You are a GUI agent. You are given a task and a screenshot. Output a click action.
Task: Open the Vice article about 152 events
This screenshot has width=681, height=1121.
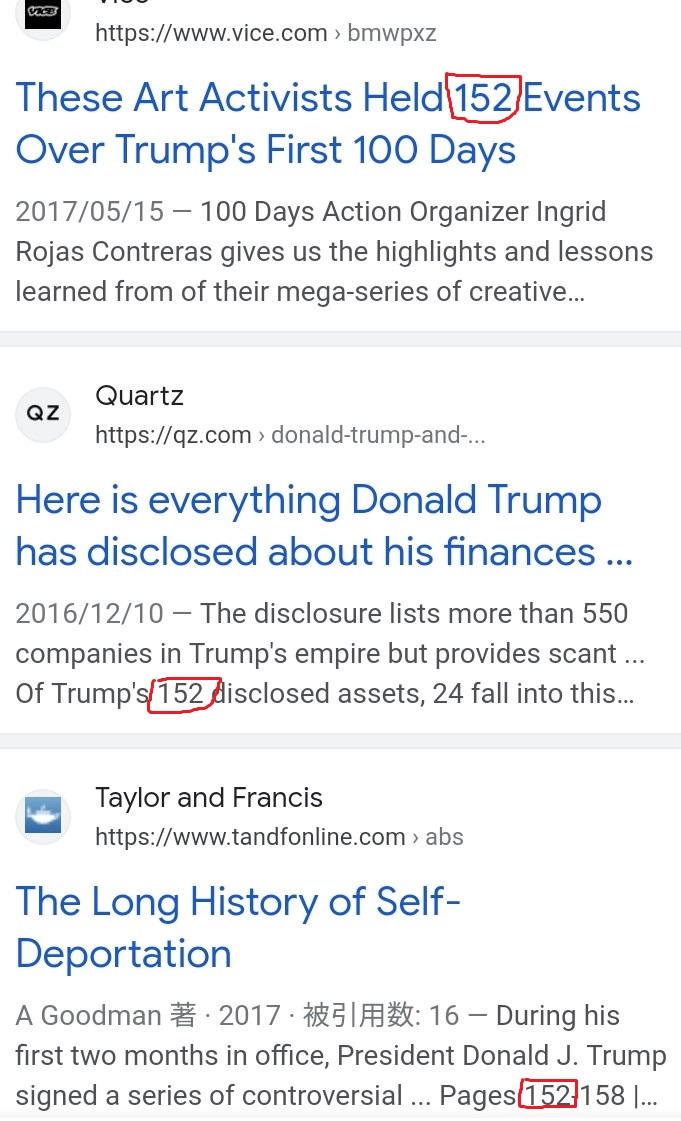coord(328,124)
